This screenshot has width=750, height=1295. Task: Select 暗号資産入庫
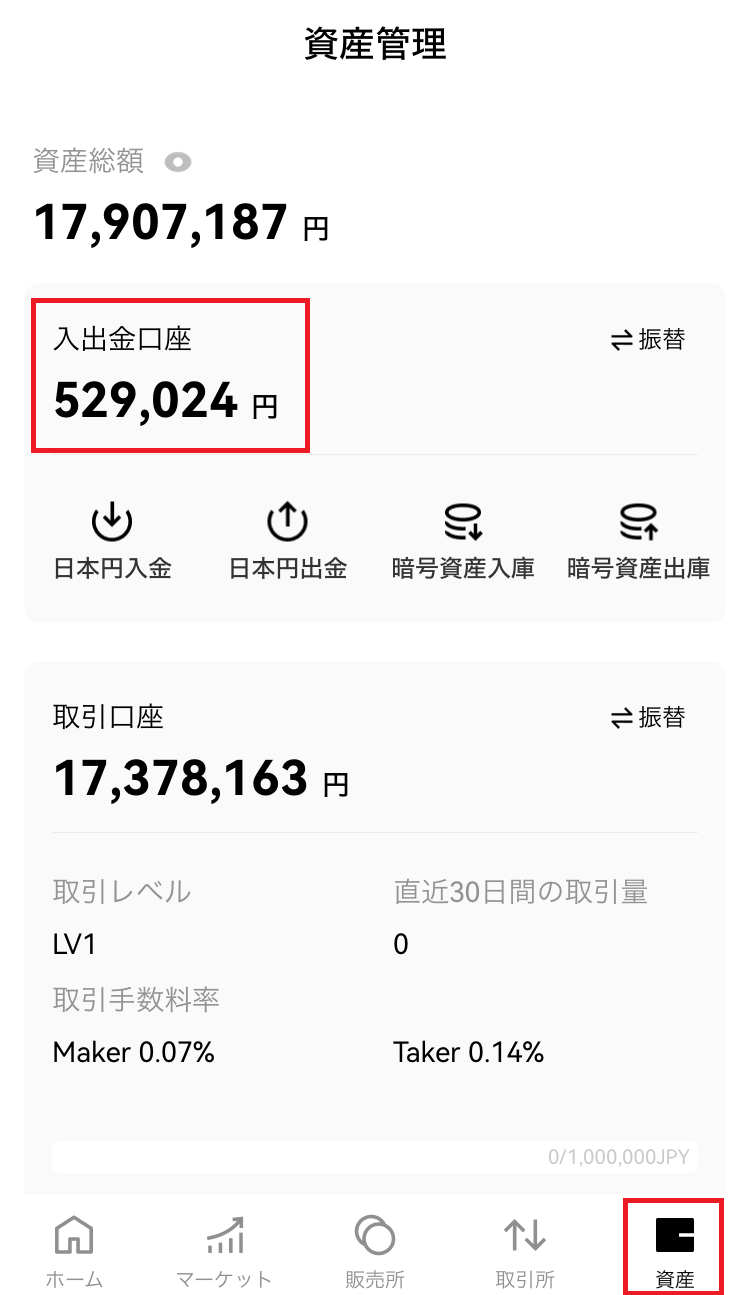point(463,542)
